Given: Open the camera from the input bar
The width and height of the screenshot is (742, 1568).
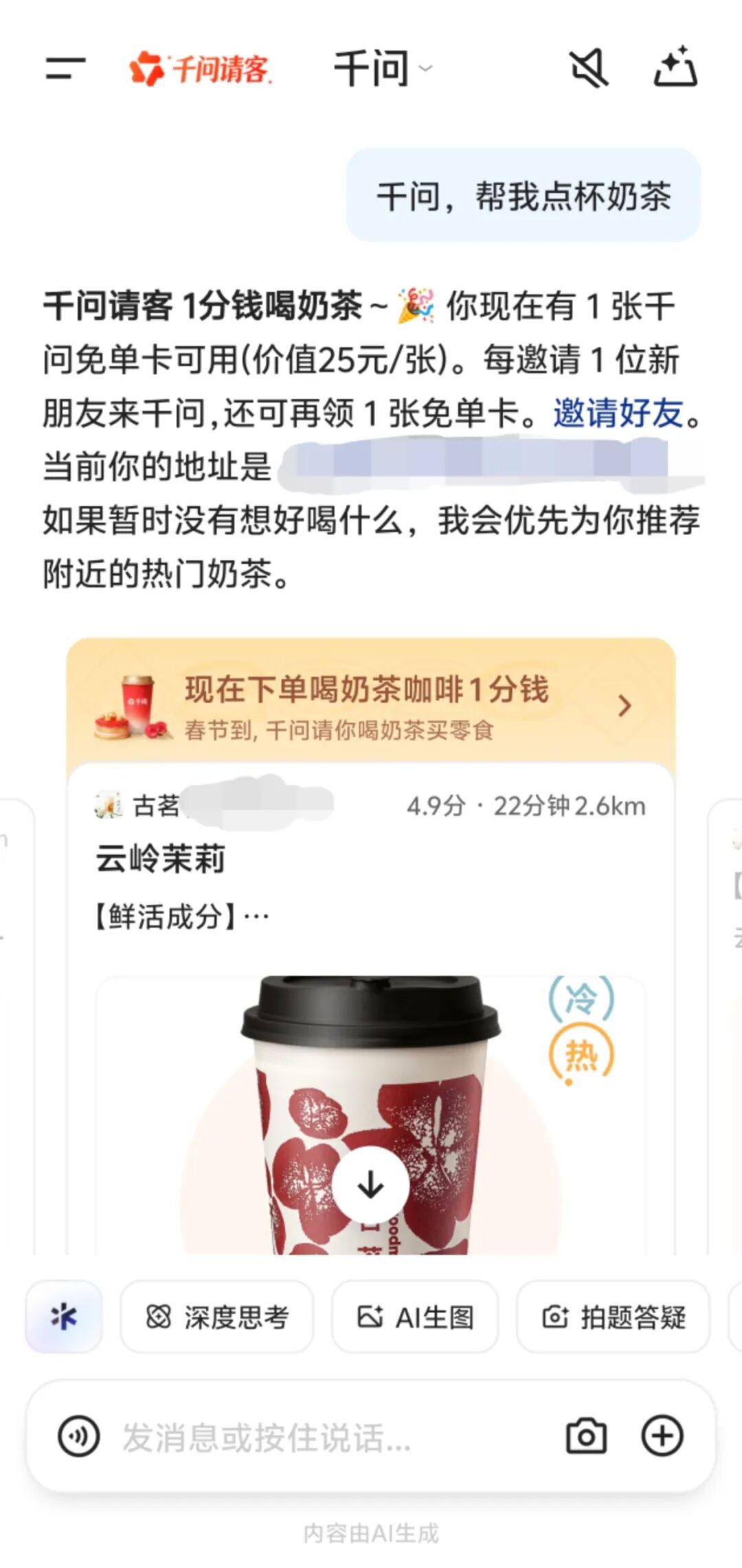Looking at the screenshot, I should click(x=586, y=1436).
